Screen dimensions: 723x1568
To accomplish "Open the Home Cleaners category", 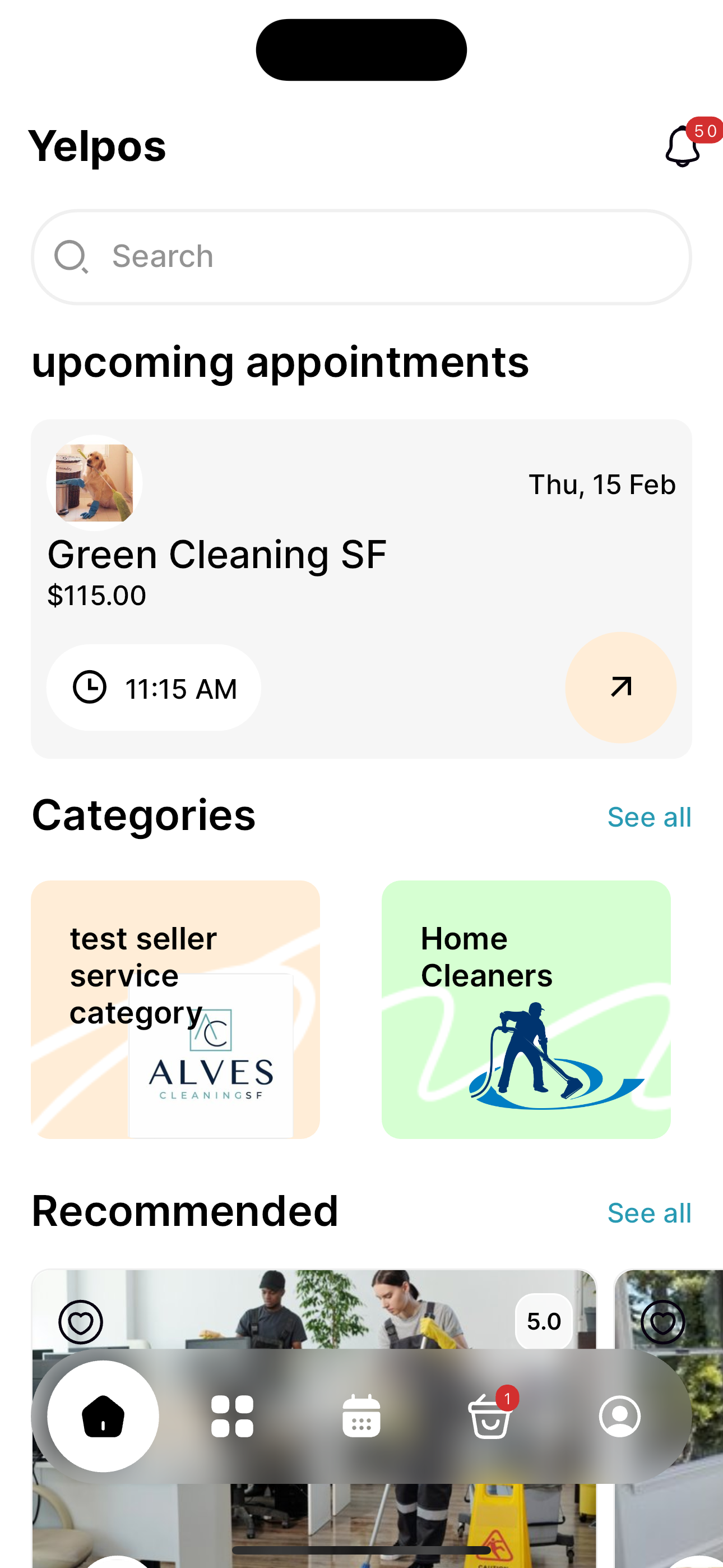I will (526, 1009).
